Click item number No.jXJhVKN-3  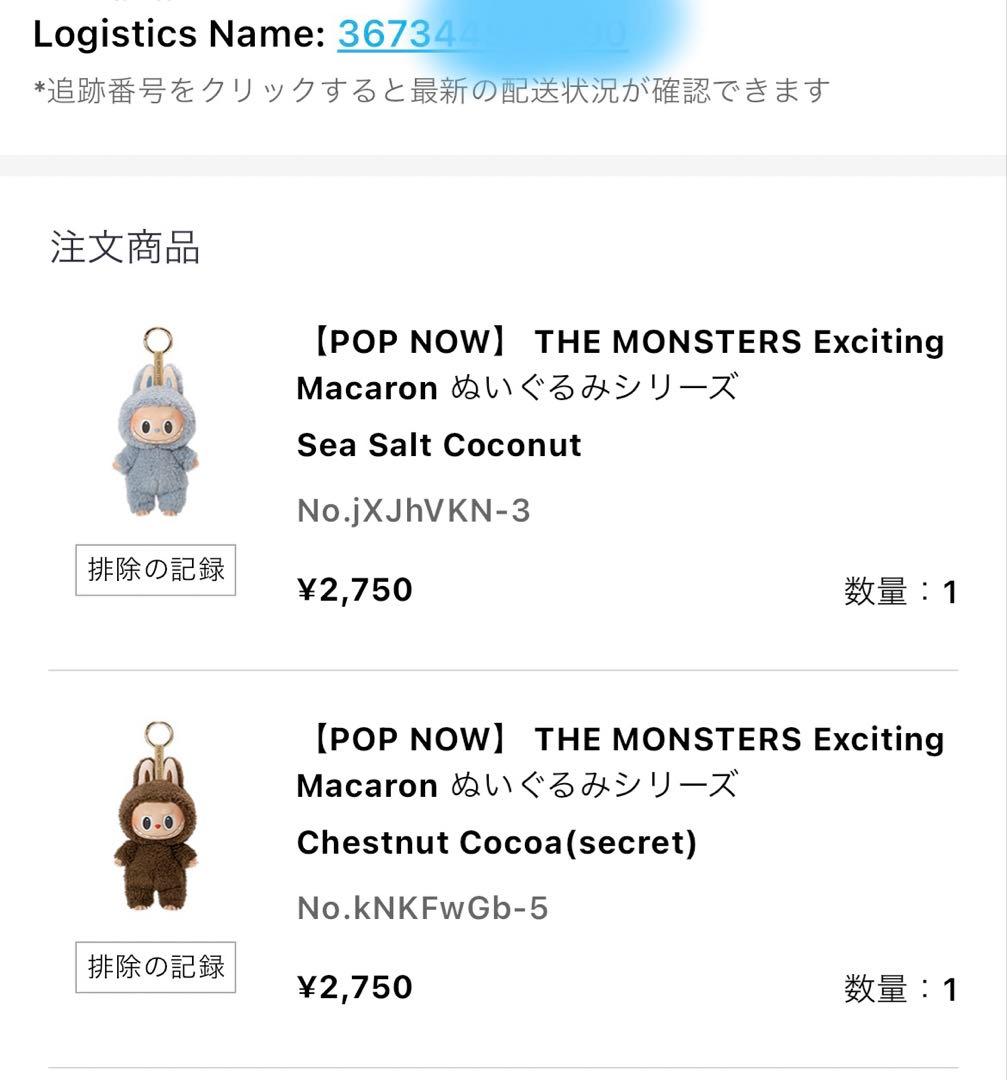point(413,510)
